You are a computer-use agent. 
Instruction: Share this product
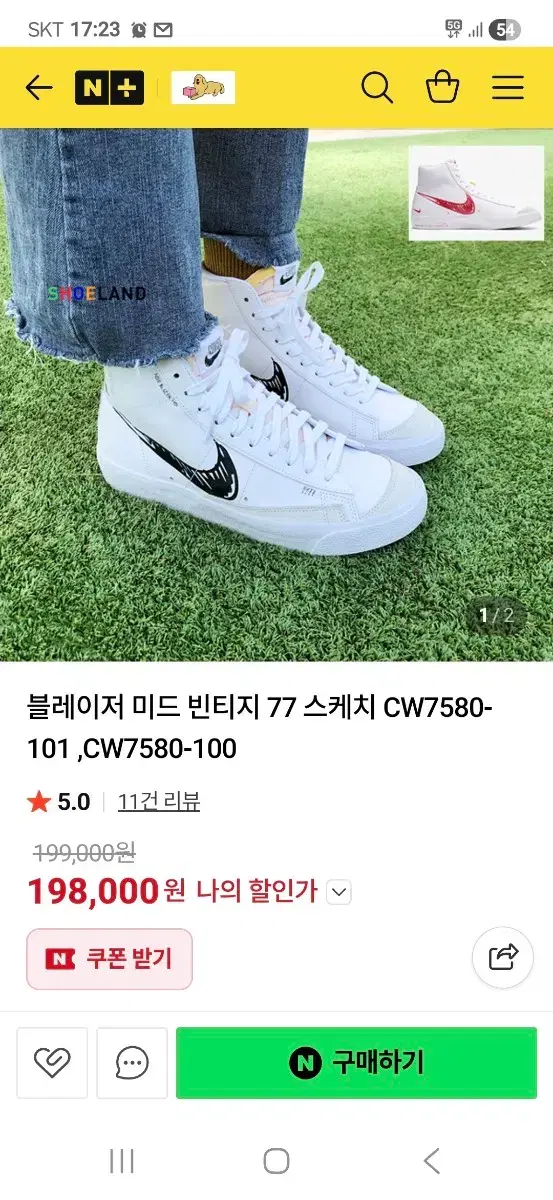(503, 957)
